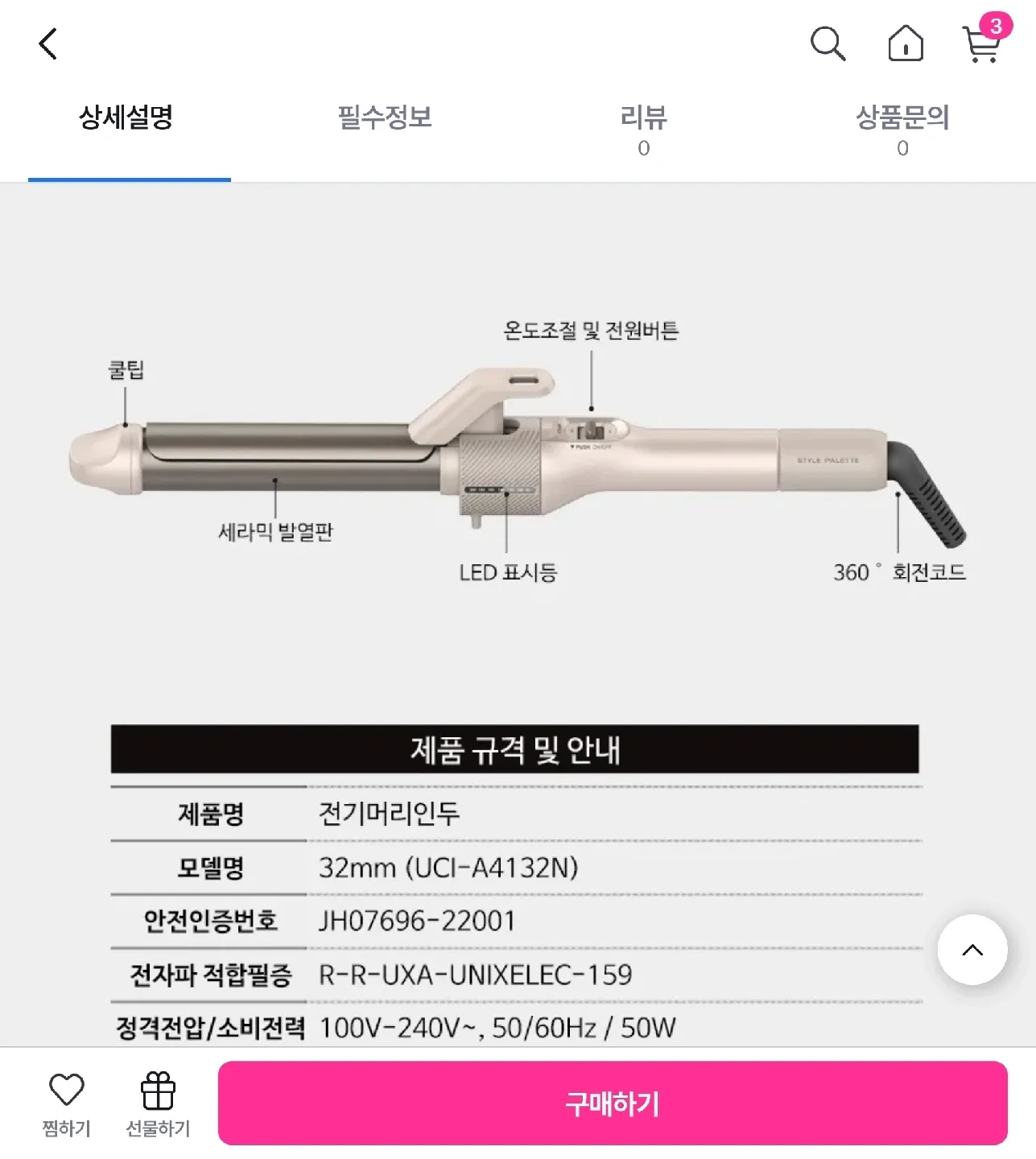Tap the pink 구매하기 button
The image size is (1036, 1159).
tap(612, 1103)
